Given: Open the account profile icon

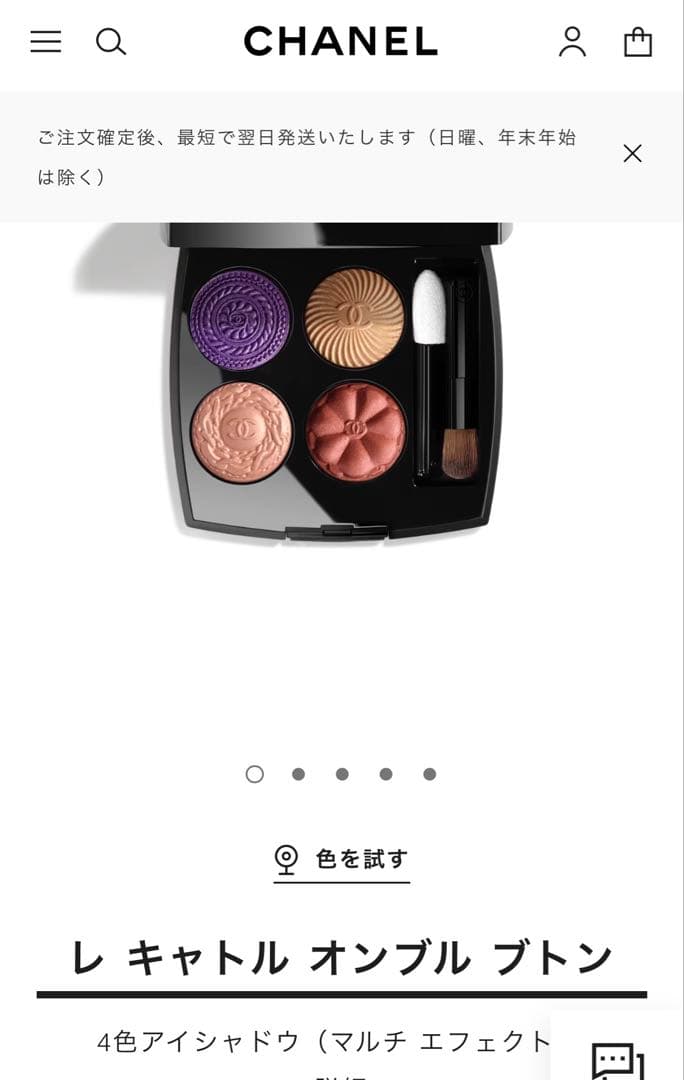Looking at the screenshot, I should [572, 41].
